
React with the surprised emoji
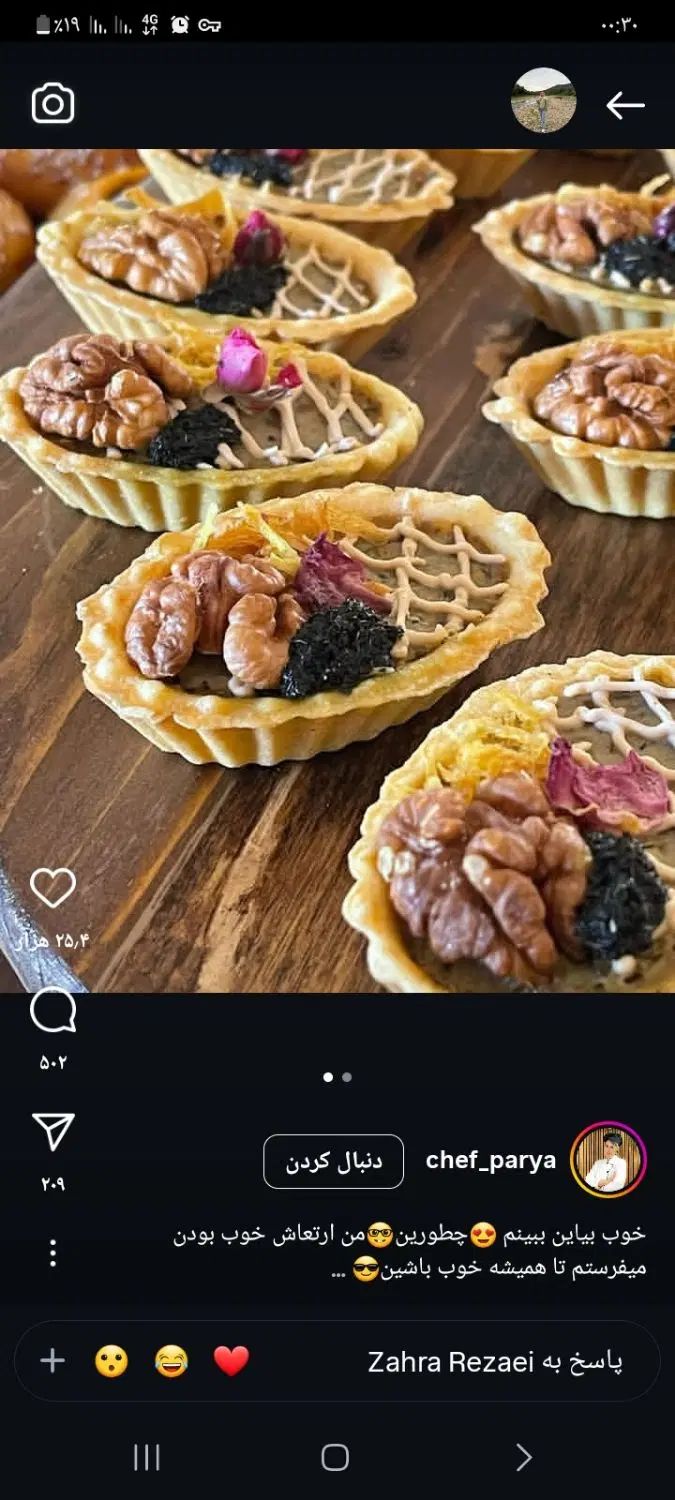(x=111, y=1361)
